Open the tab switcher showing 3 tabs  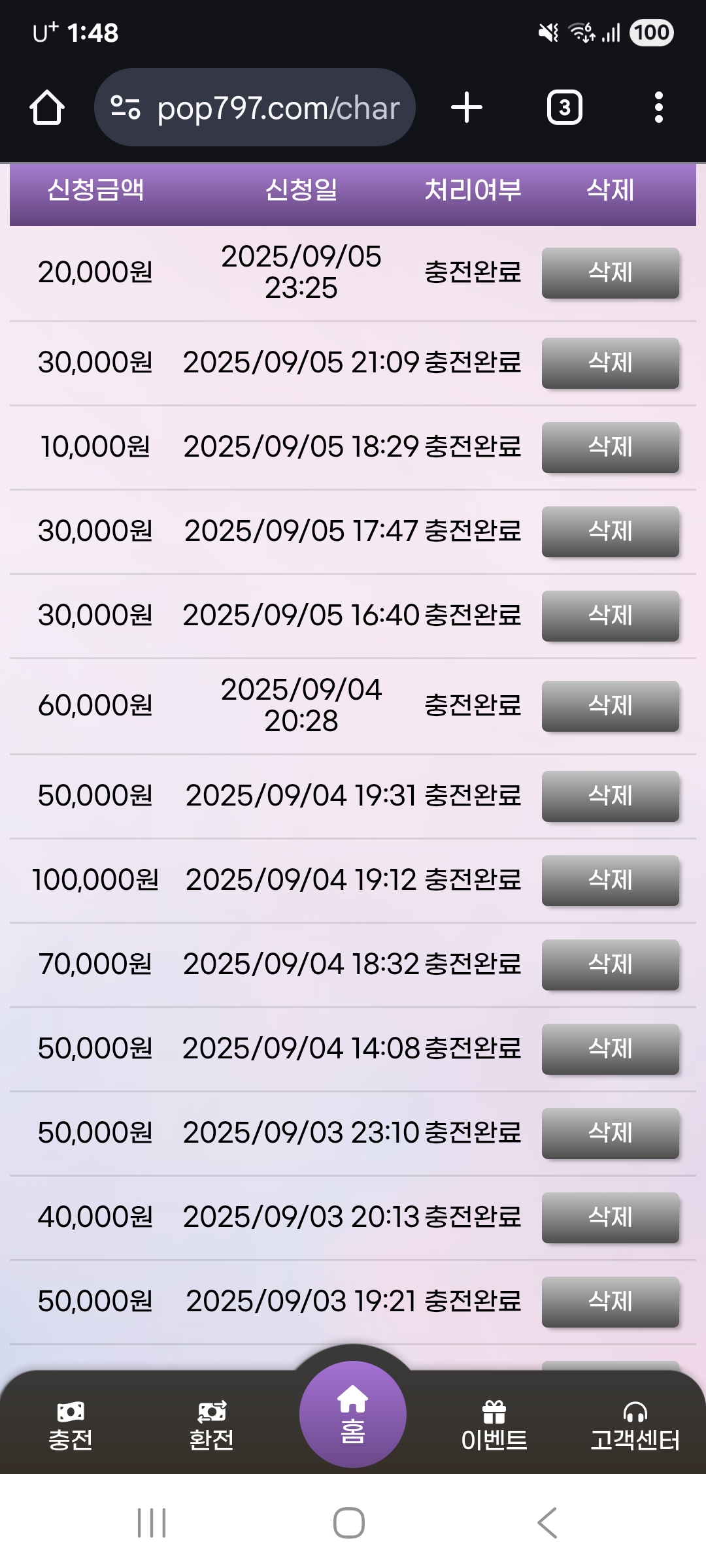click(x=564, y=107)
